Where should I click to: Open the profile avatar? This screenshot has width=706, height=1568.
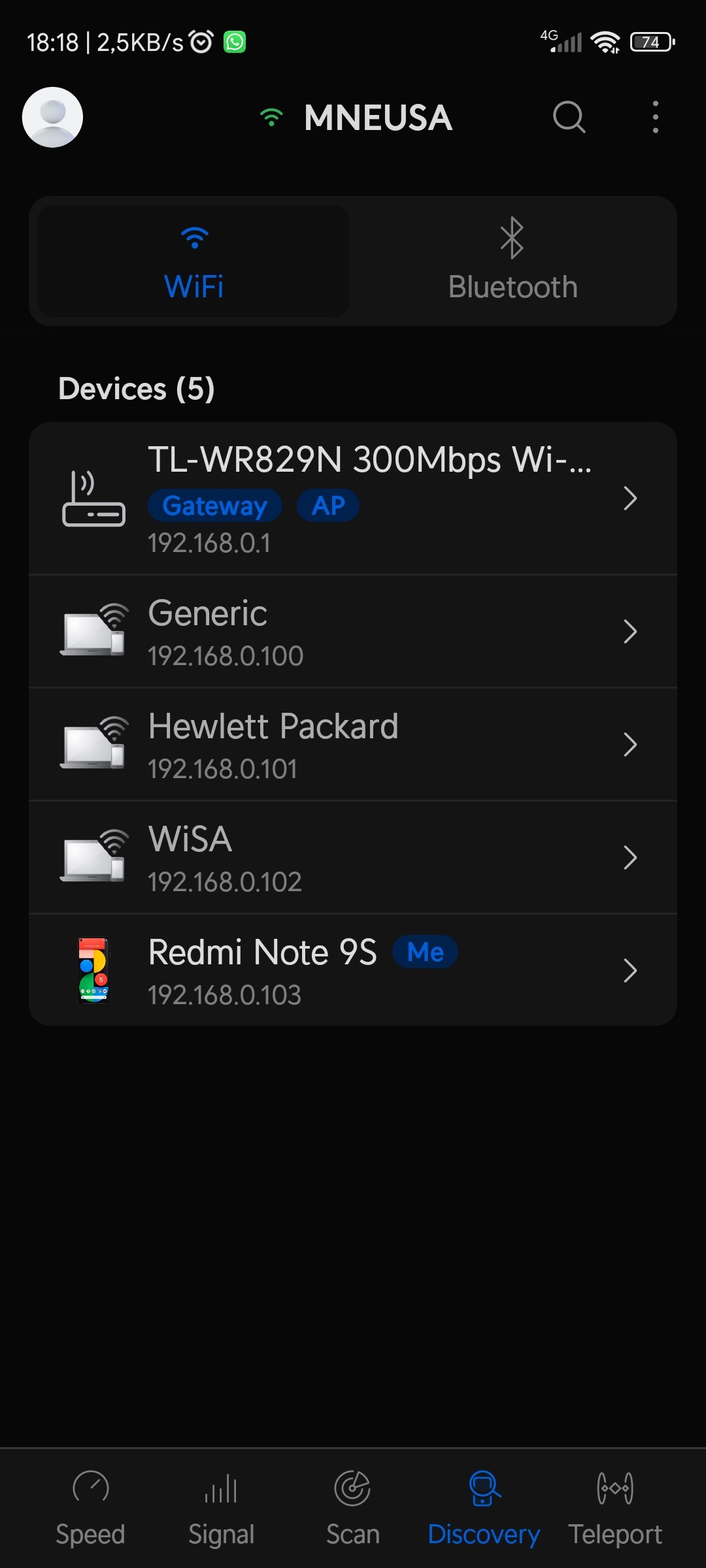coord(52,118)
